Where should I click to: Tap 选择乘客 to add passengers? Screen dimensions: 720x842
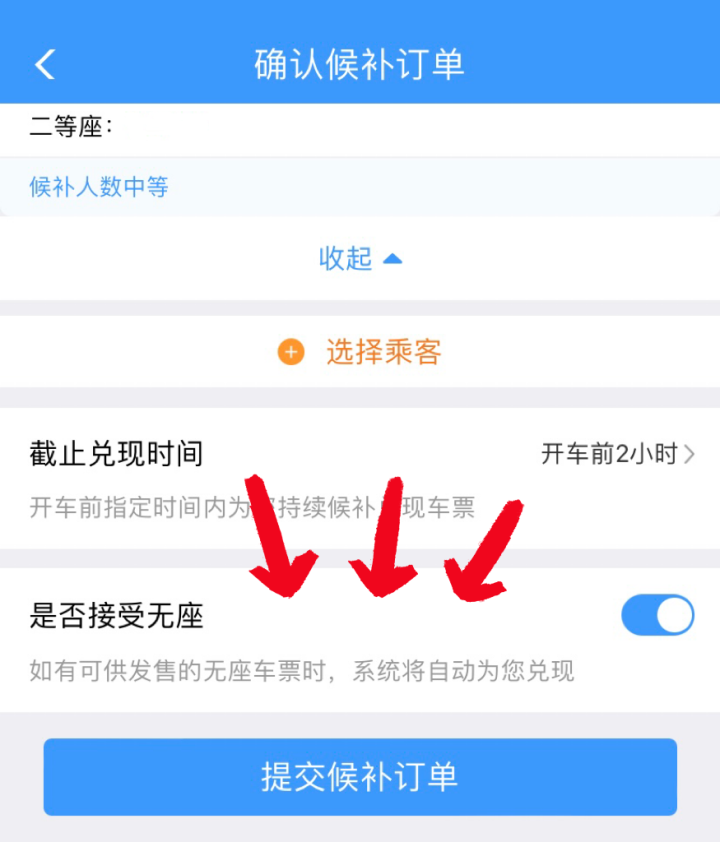360,352
